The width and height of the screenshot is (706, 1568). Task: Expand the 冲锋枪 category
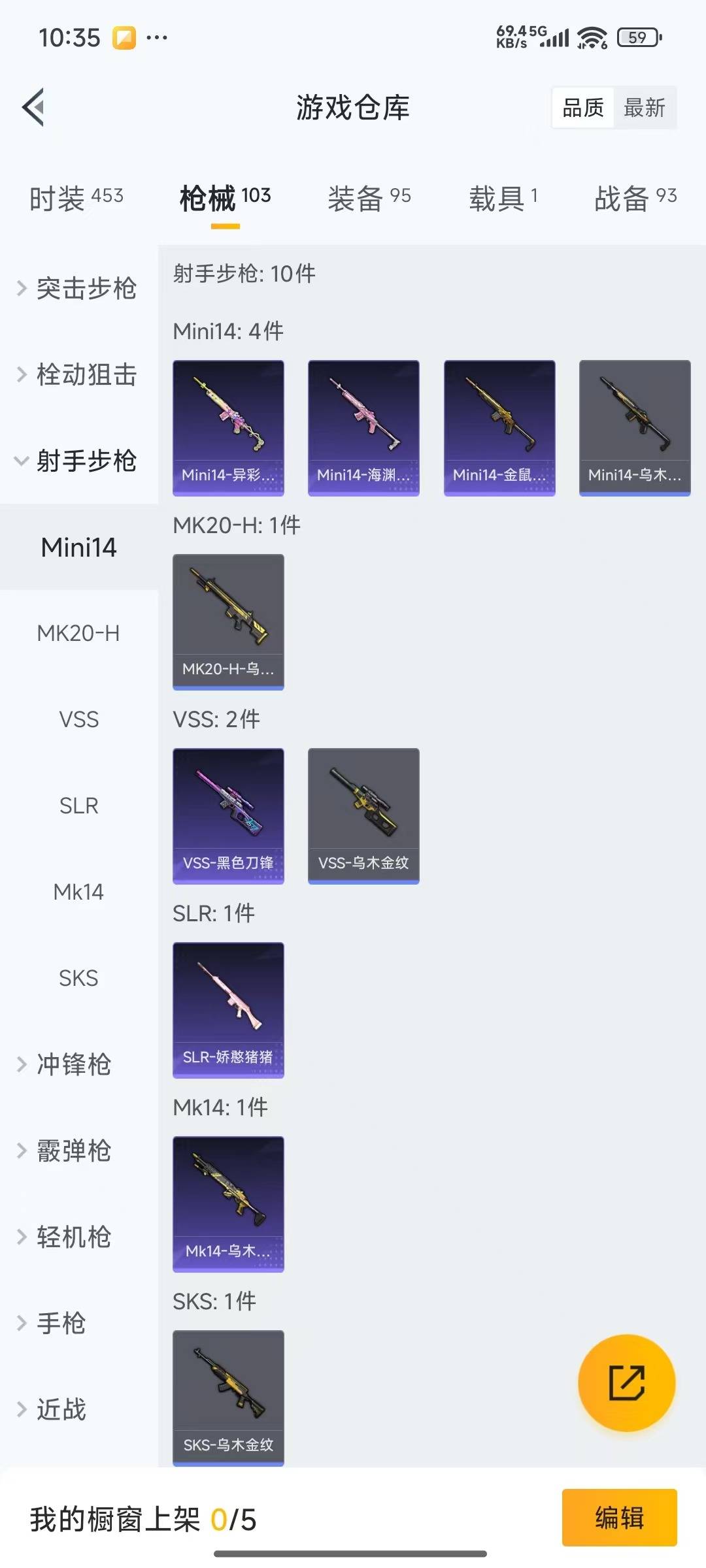tap(65, 1064)
